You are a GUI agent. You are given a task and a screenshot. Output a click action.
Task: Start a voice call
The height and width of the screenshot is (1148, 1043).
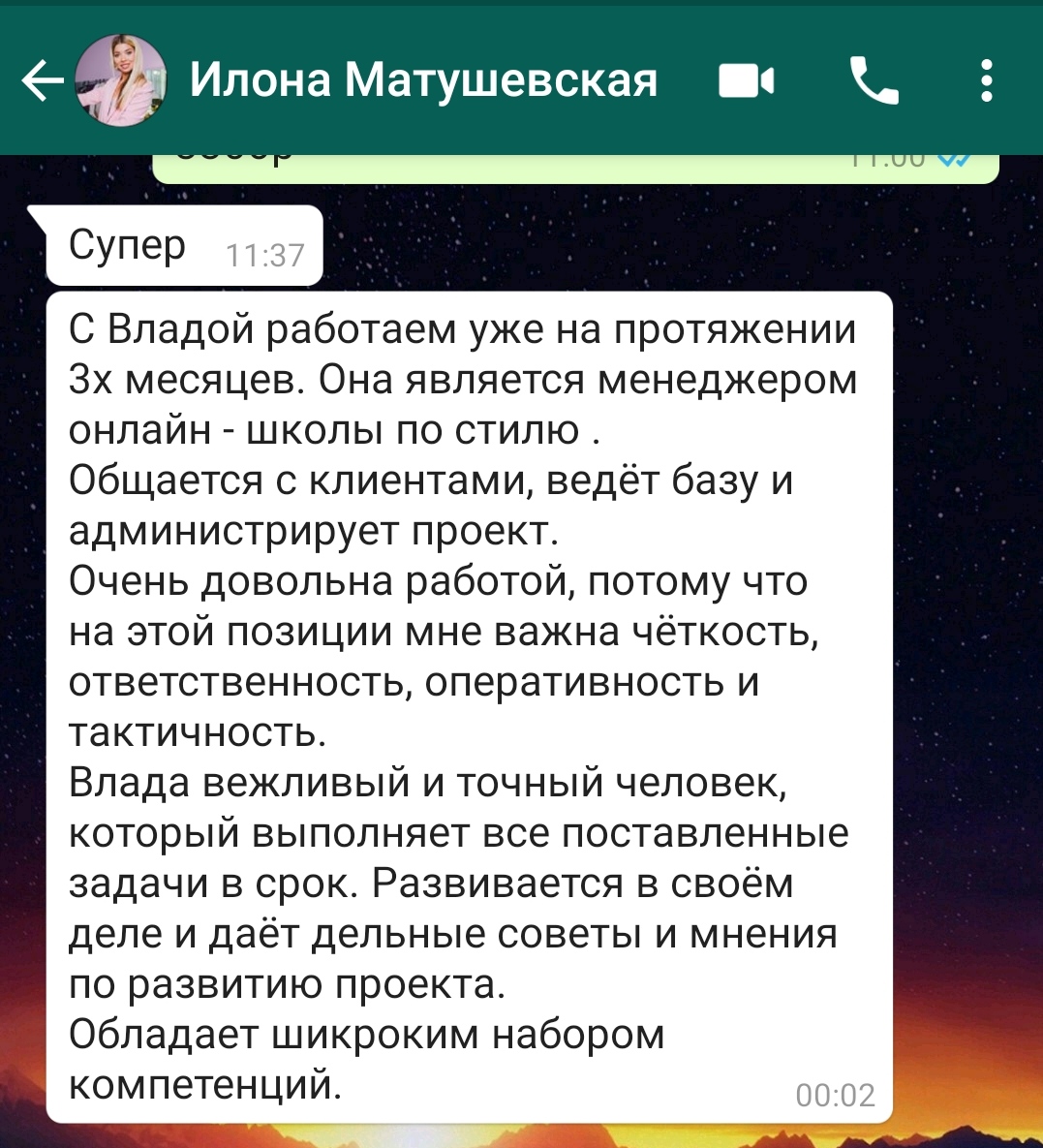point(874,80)
